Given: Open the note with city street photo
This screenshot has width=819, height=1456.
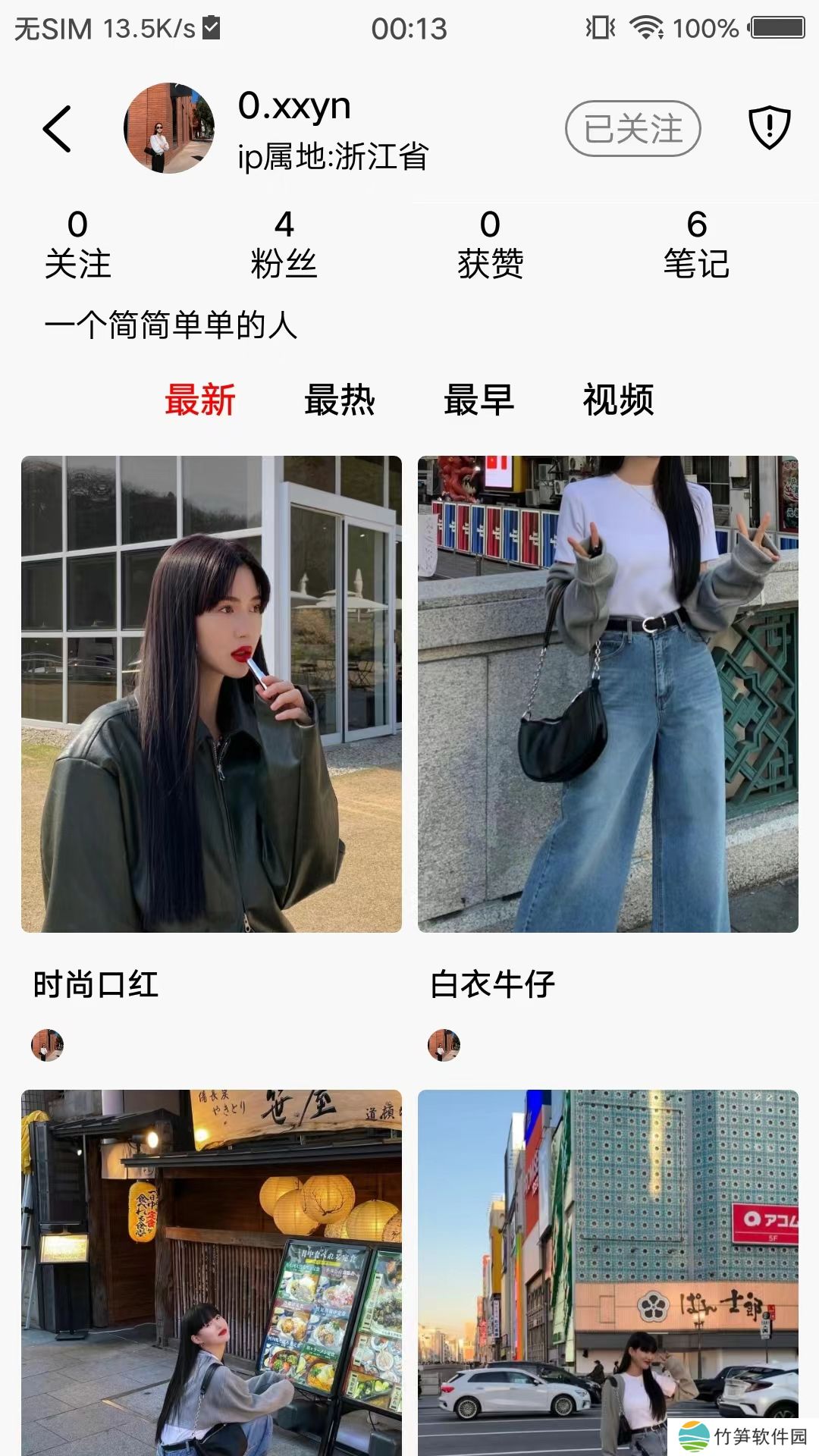Looking at the screenshot, I should point(608,1272).
